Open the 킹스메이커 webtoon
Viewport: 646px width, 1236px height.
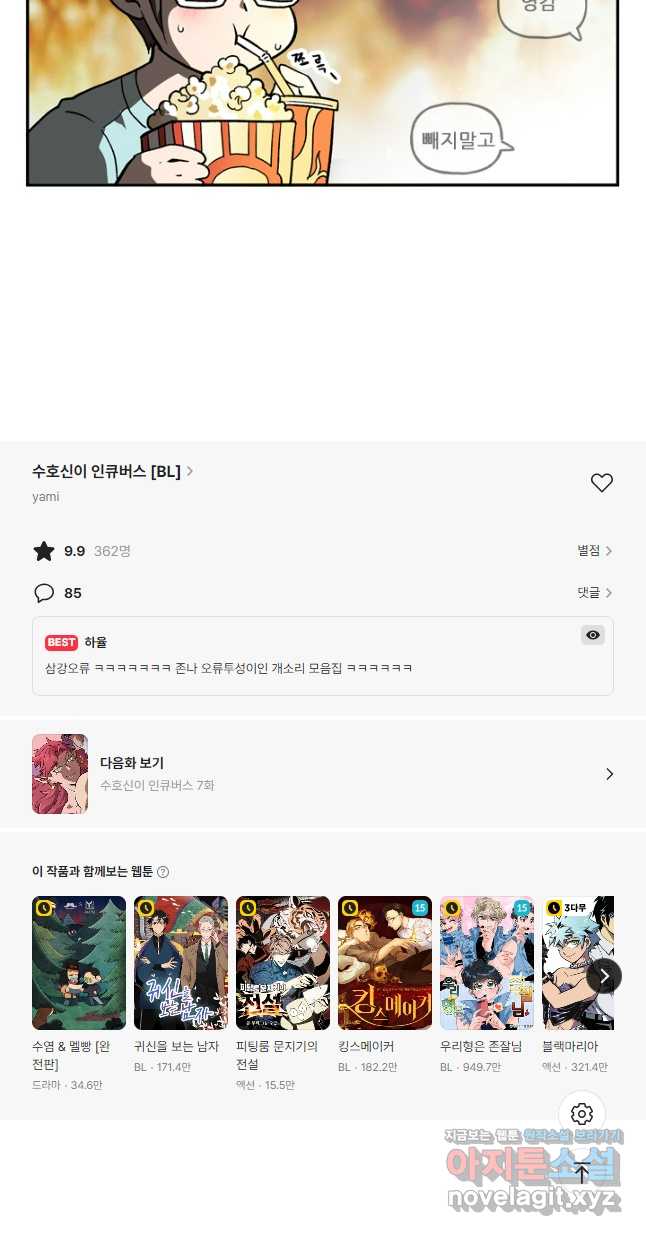(x=385, y=963)
